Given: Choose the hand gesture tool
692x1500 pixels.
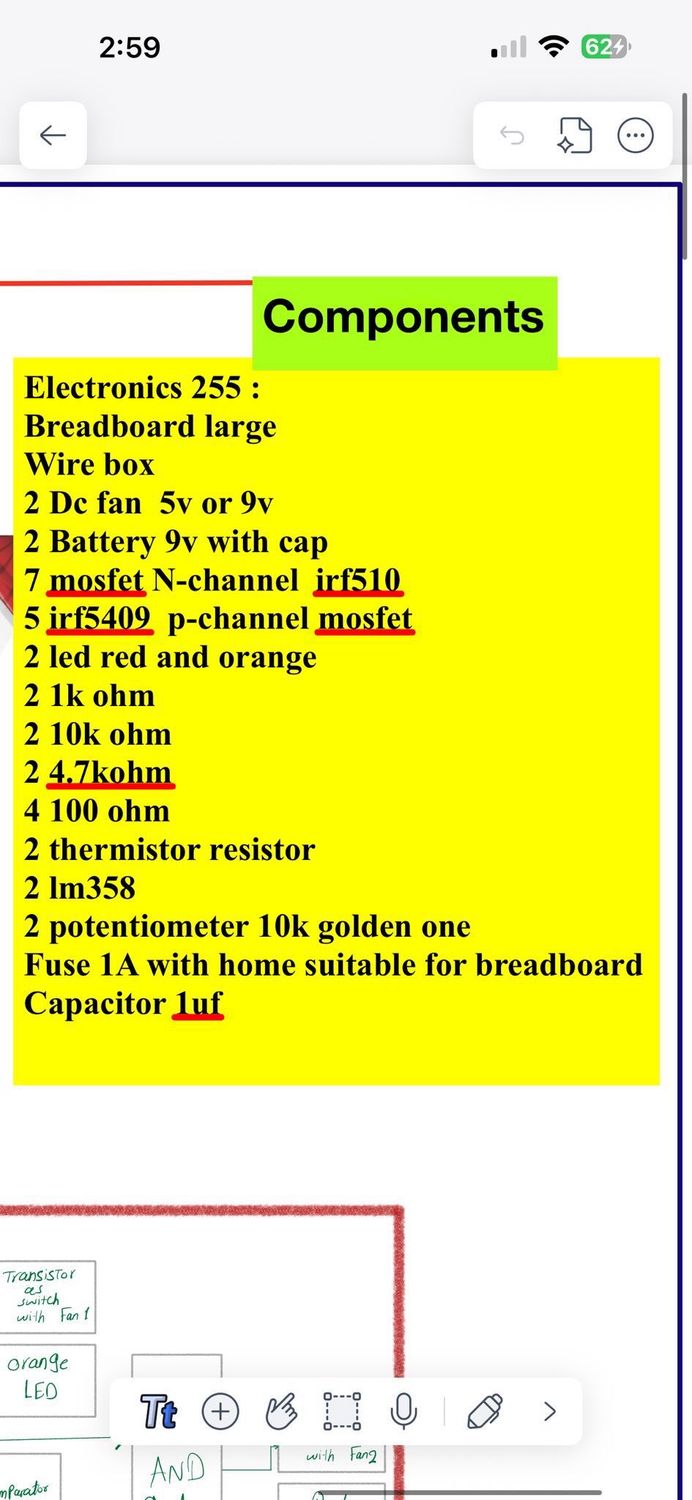Looking at the screenshot, I should coord(281,1412).
